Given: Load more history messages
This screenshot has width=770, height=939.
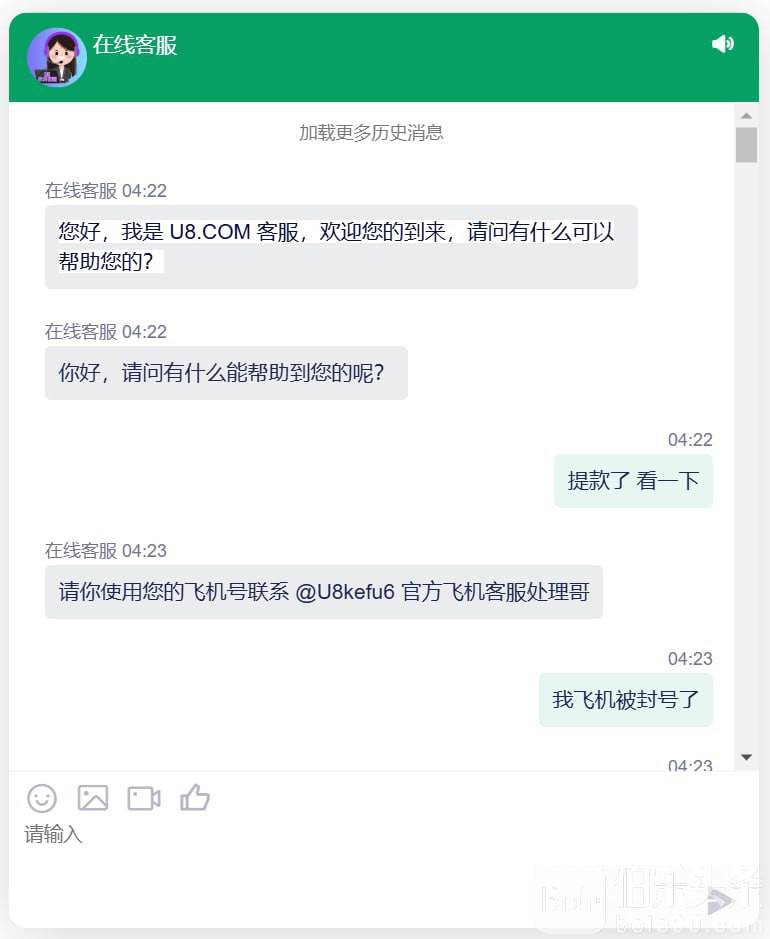Looking at the screenshot, I should click(371, 132).
